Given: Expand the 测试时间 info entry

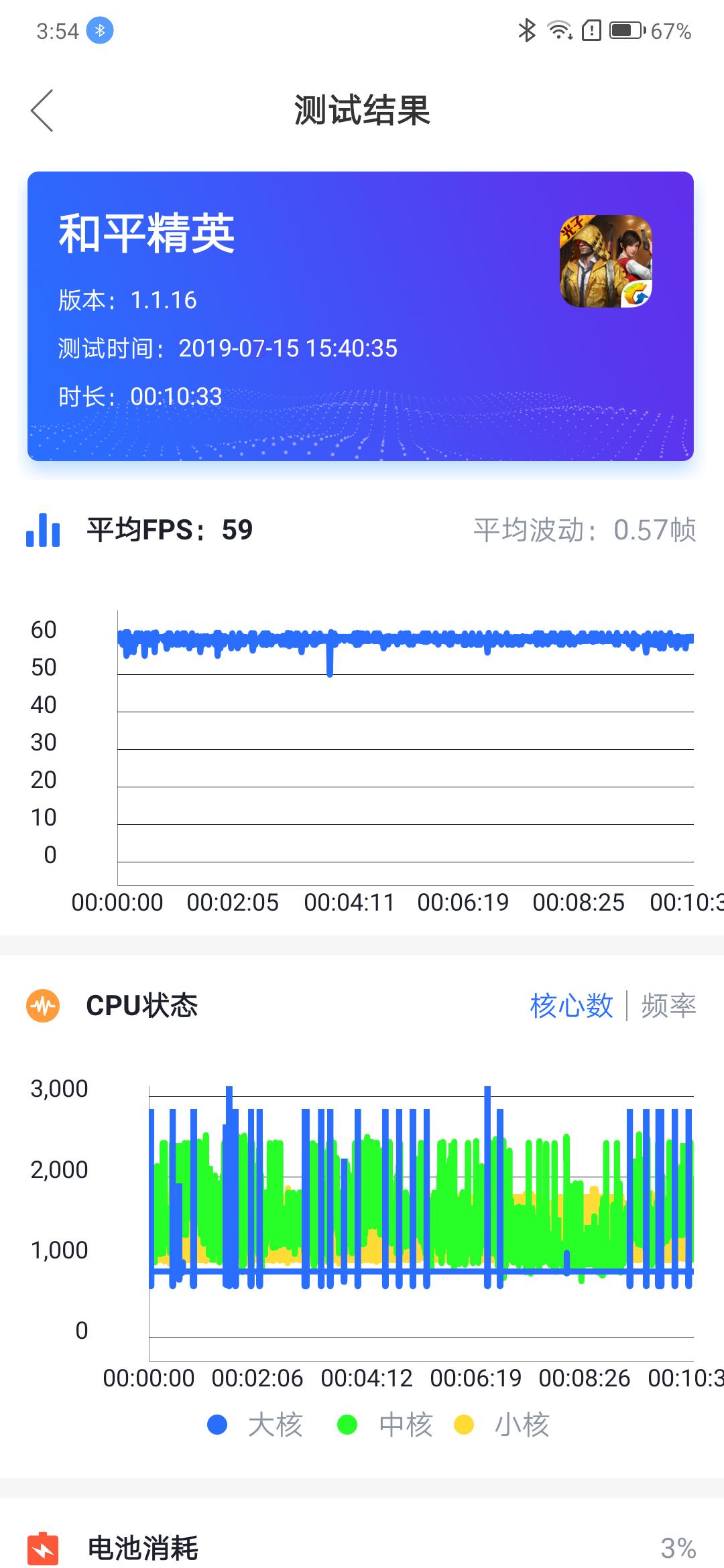Looking at the screenshot, I should coord(228,348).
